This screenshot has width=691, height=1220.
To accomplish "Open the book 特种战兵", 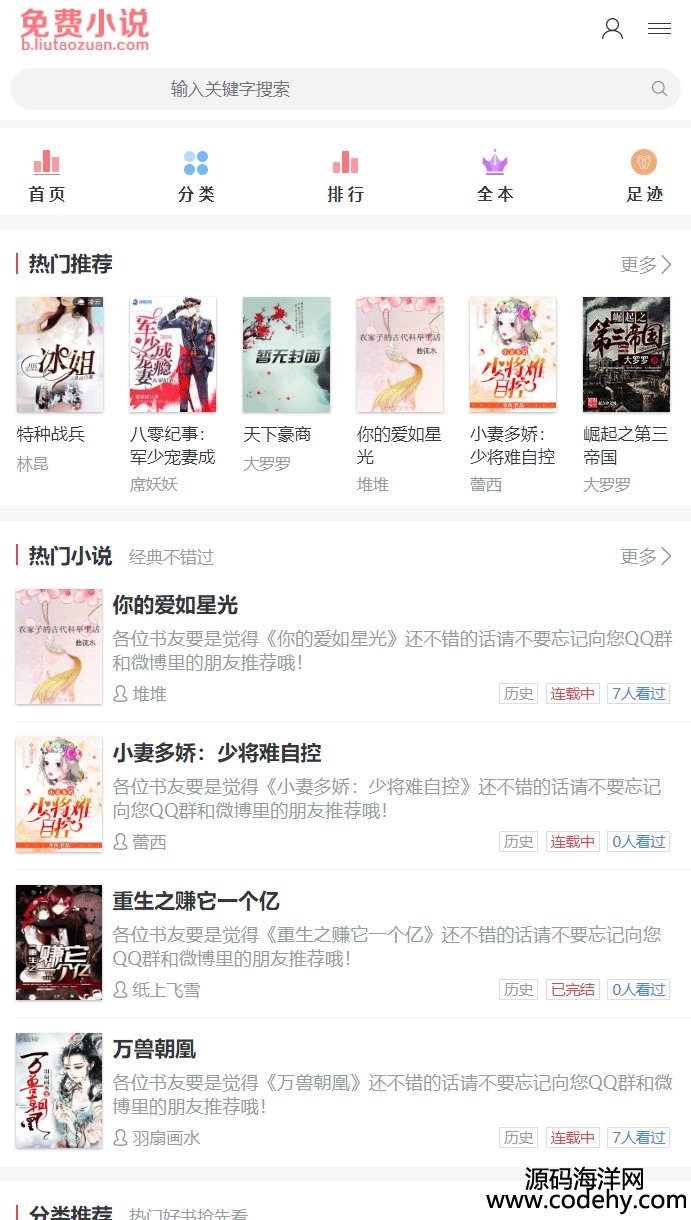I will [59, 355].
